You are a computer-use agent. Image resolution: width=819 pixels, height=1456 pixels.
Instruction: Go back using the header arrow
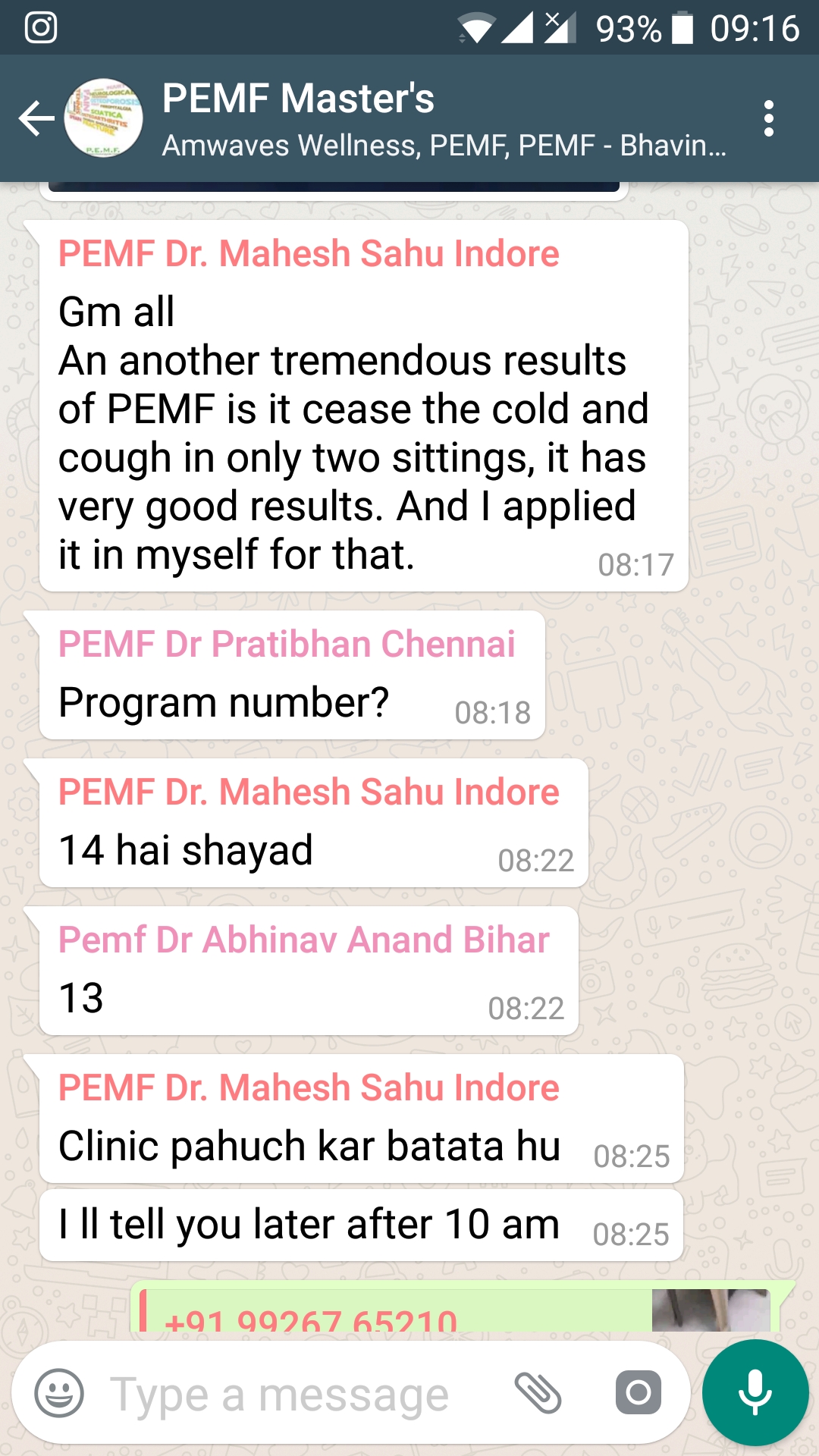[36, 119]
